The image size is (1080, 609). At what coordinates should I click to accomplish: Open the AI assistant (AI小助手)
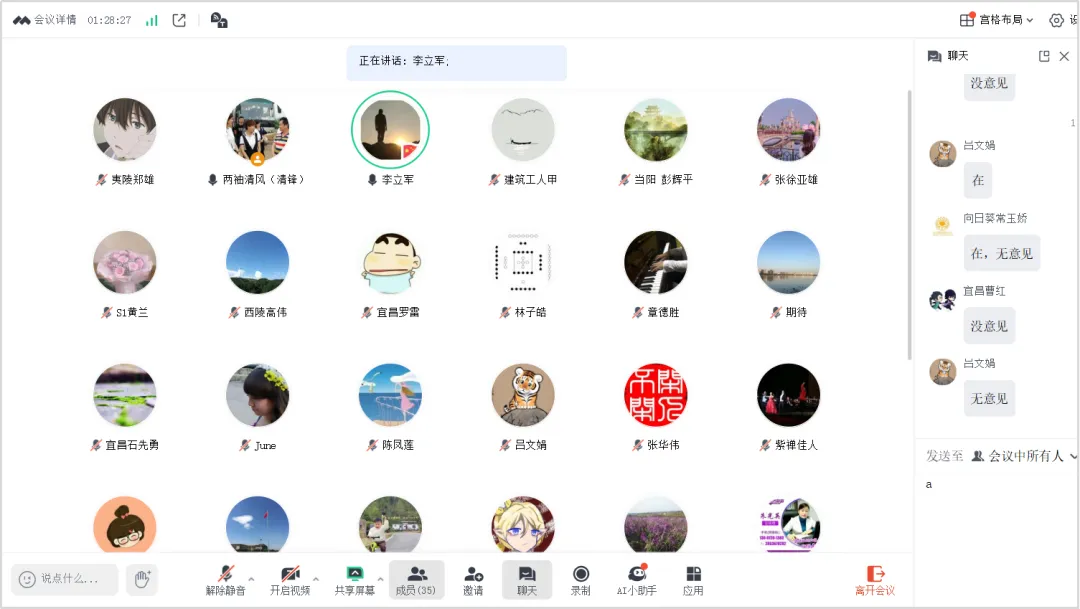point(636,579)
